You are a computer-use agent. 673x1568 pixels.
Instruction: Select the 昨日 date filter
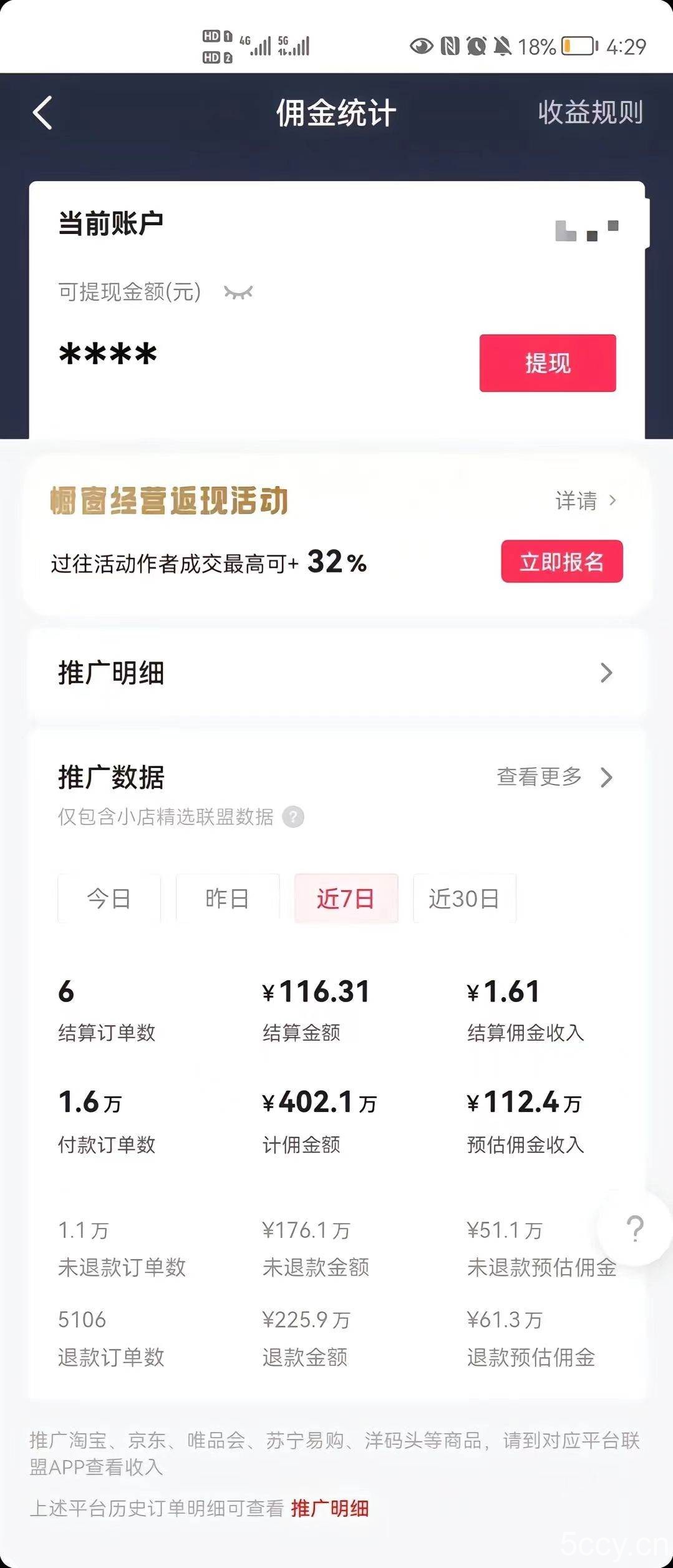point(227,898)
